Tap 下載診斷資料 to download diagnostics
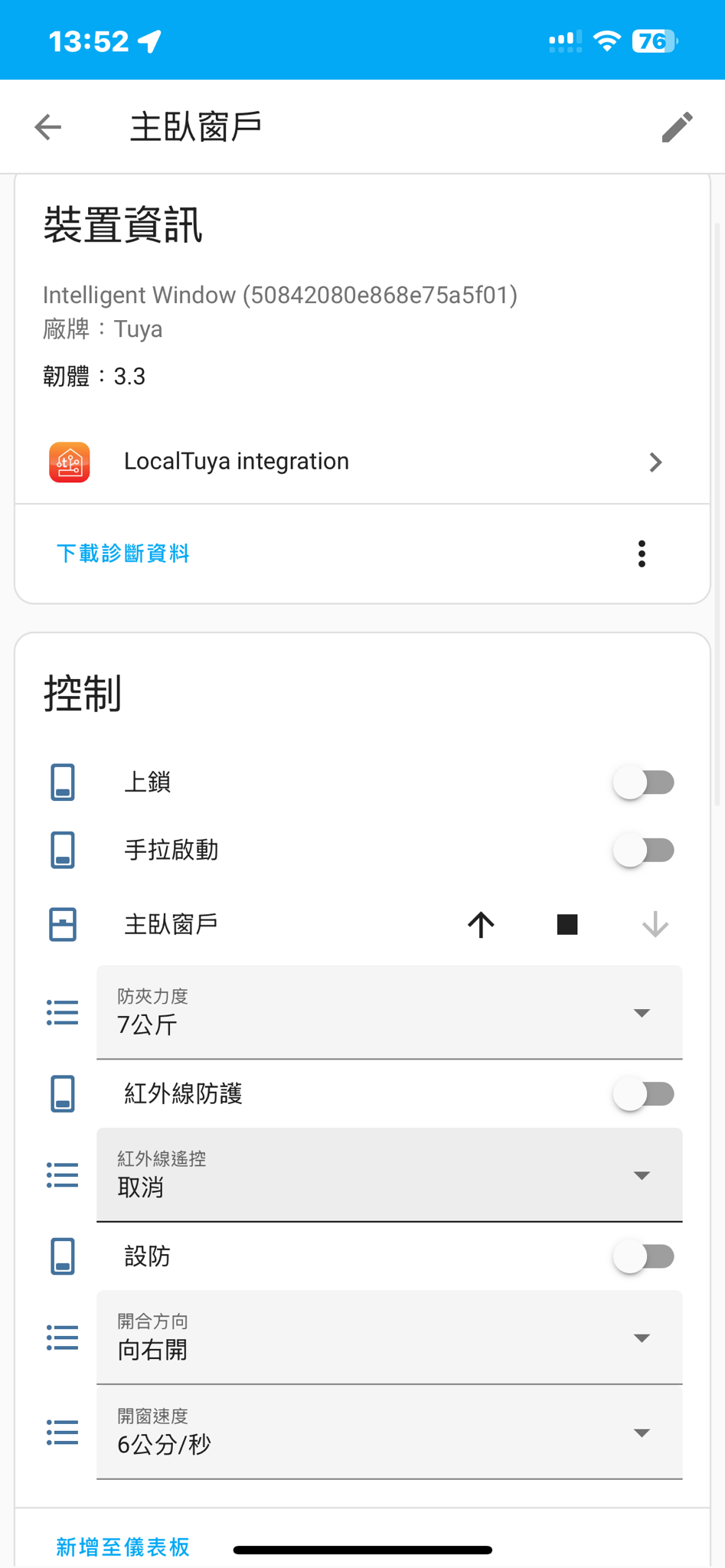This screenshot has width=725, height=1568. (122, 553)
